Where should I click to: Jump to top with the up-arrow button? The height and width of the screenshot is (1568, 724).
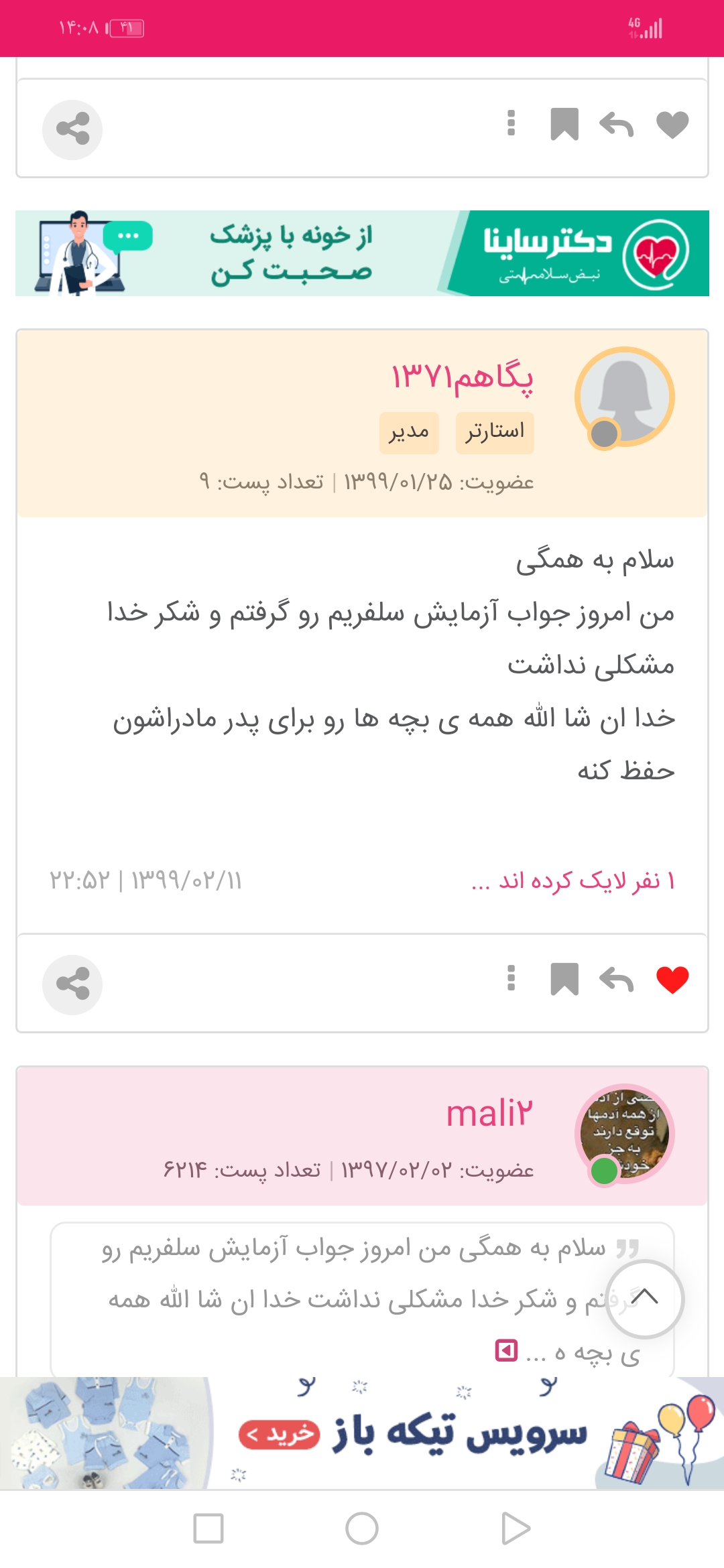pyautogui.click(x=644, y=1298)
